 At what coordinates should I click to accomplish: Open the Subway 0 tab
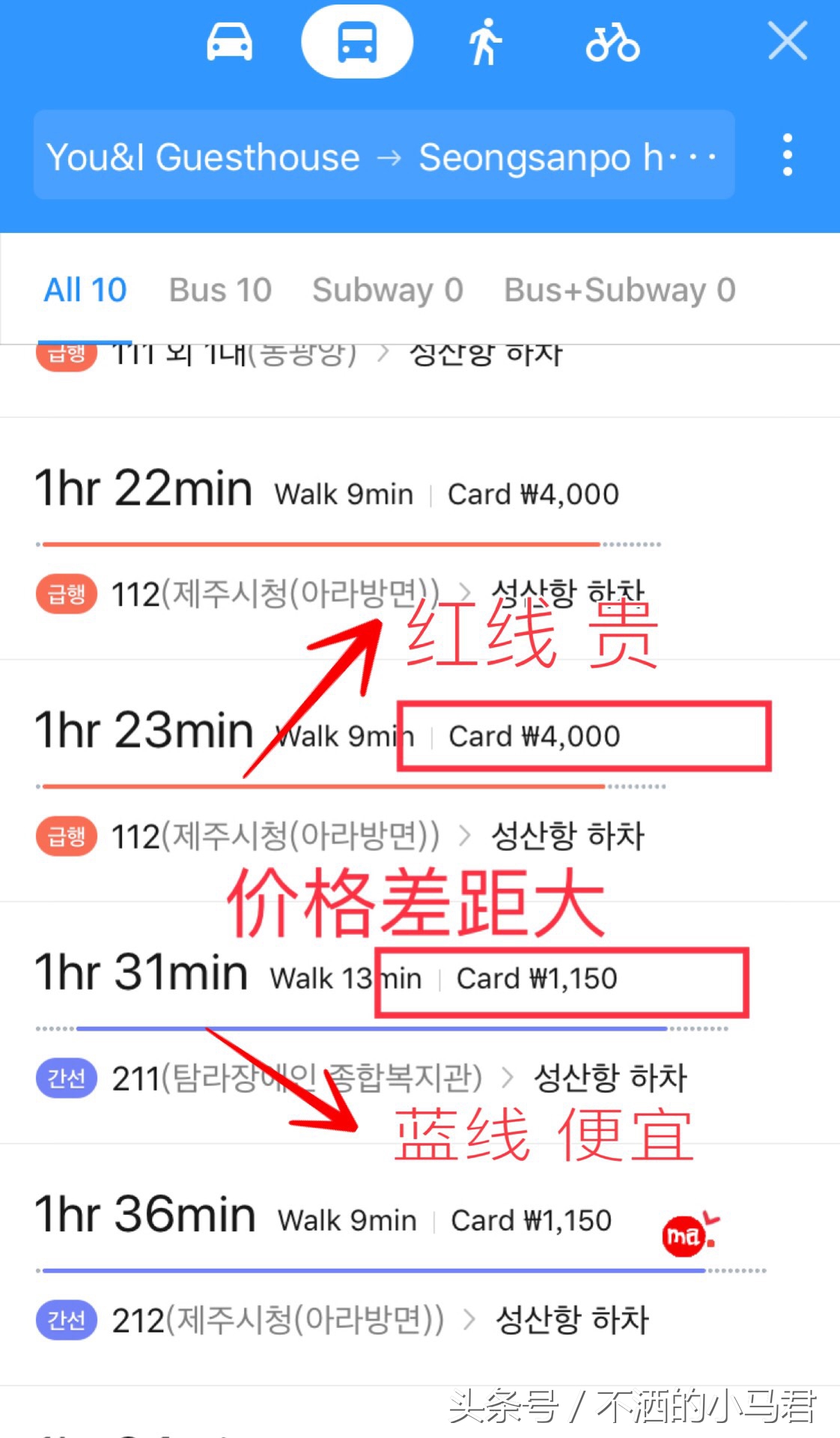pos(387,291)
